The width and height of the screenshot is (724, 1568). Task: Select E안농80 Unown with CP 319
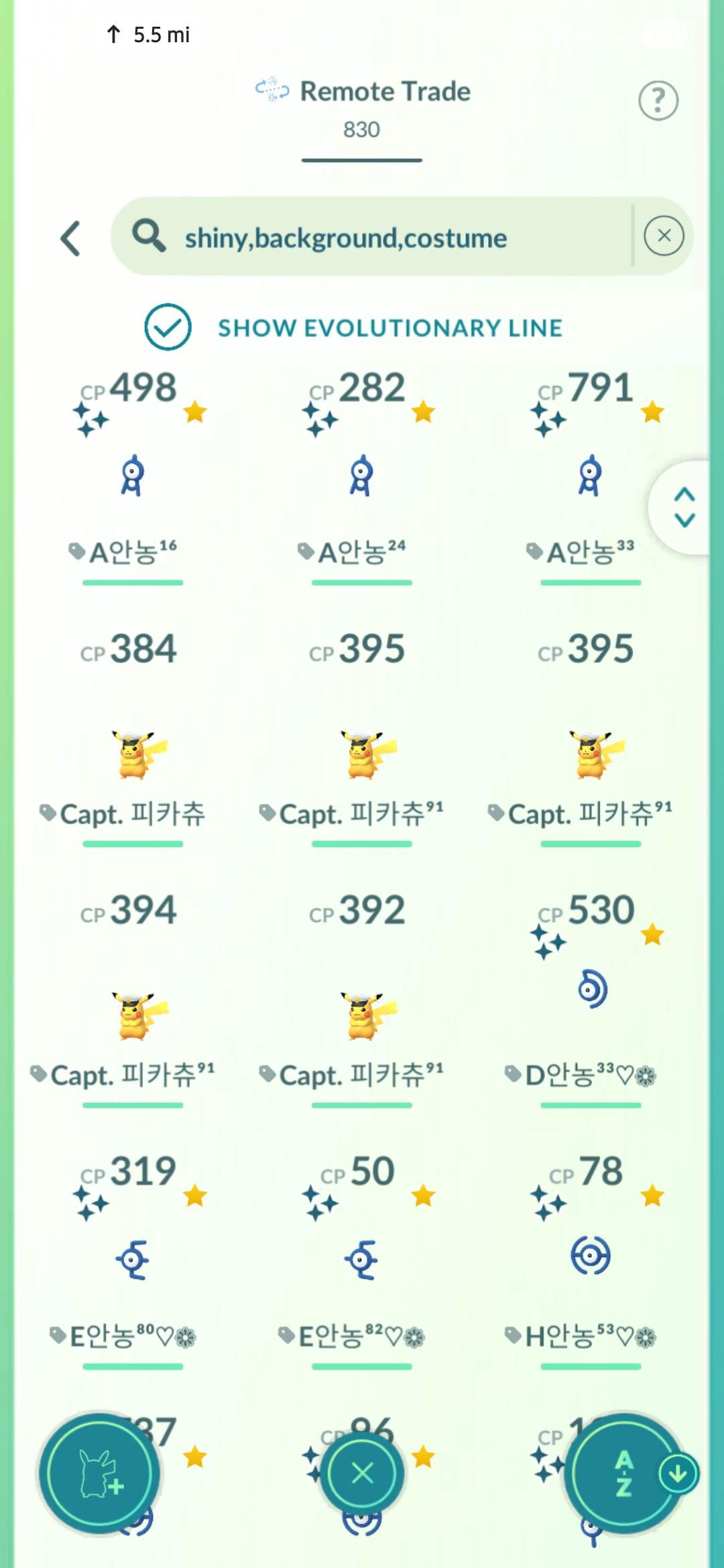coord(133,1260)
